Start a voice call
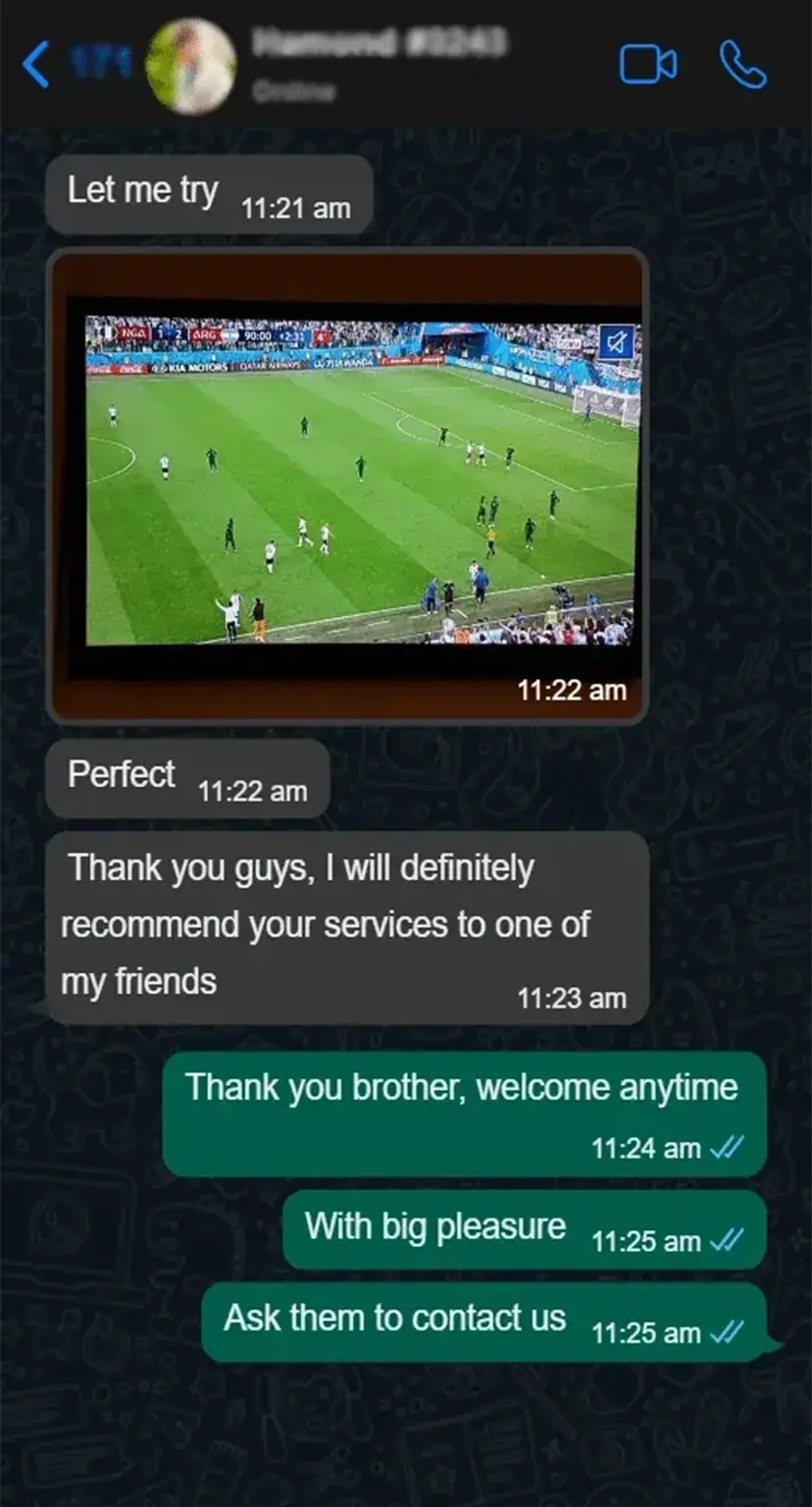 (x=742, y=65)
